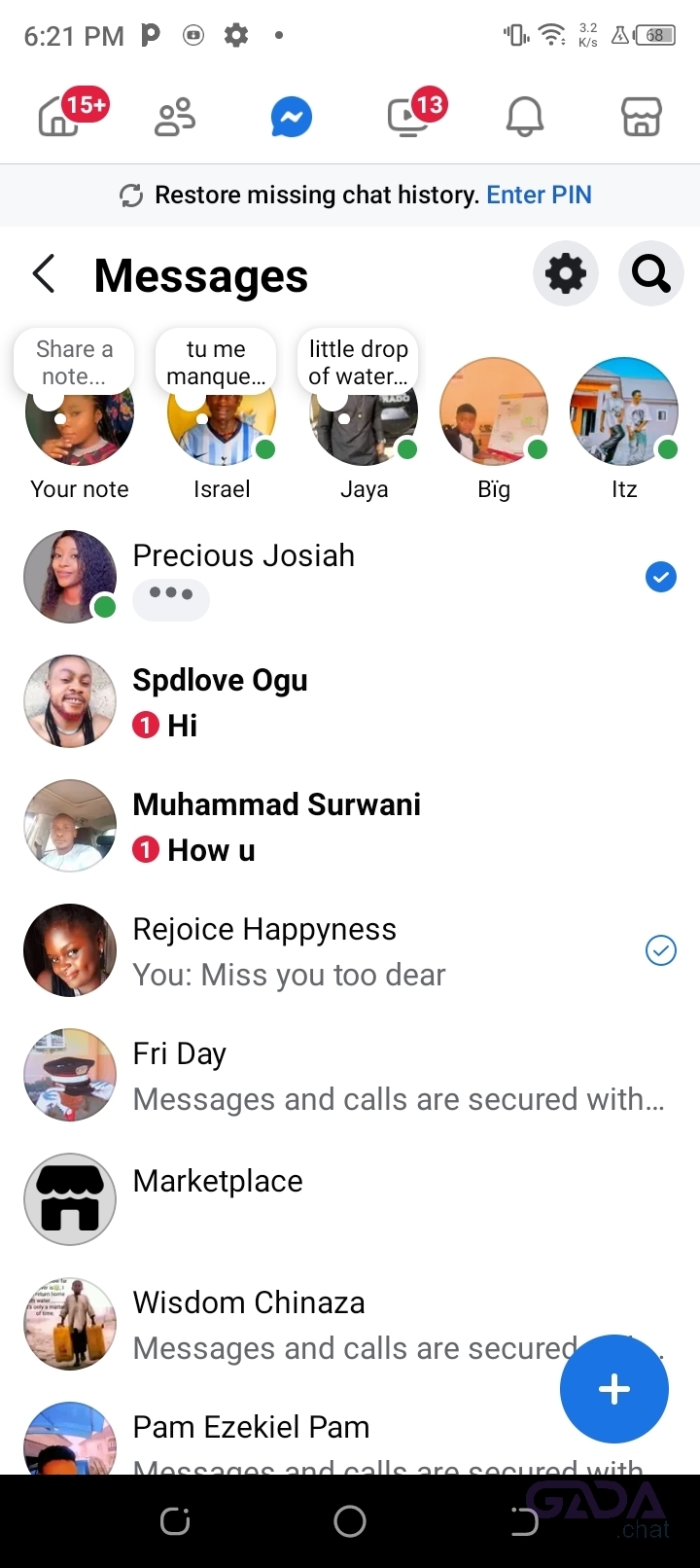Start a new message with plus button
This screenshot has height=1568, width=700.
[613, 1388]
